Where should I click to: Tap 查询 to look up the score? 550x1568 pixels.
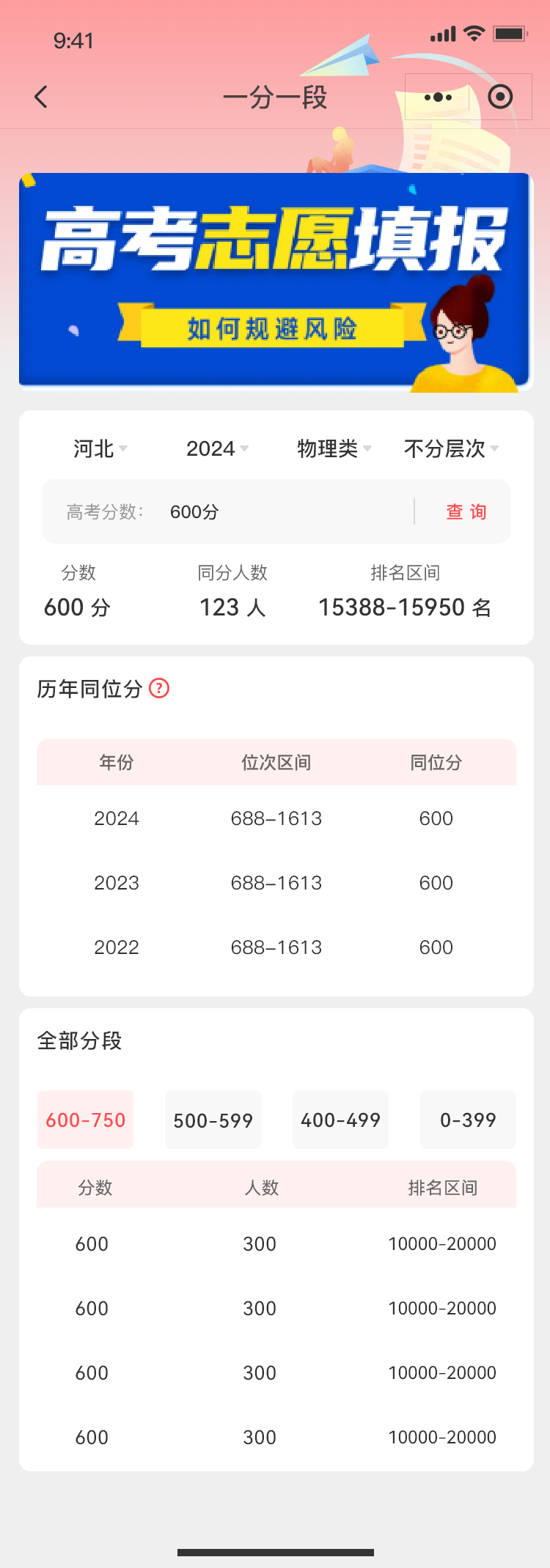coord(466,512)
